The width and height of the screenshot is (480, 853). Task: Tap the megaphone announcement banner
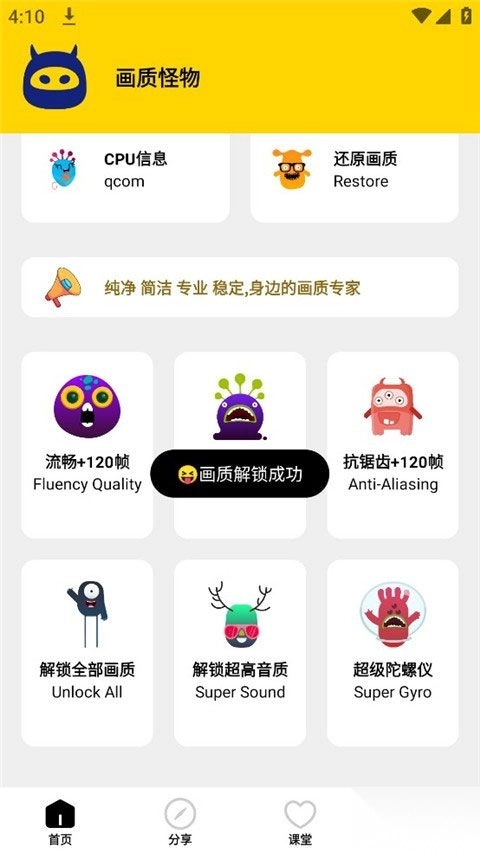(x=240, y=287)
